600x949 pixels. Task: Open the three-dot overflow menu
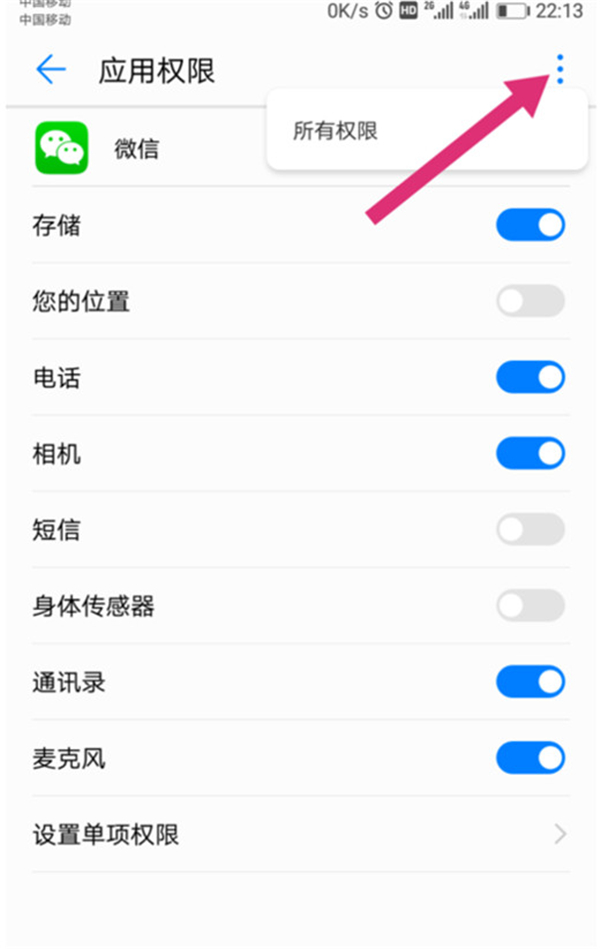[x=560, y=68]
